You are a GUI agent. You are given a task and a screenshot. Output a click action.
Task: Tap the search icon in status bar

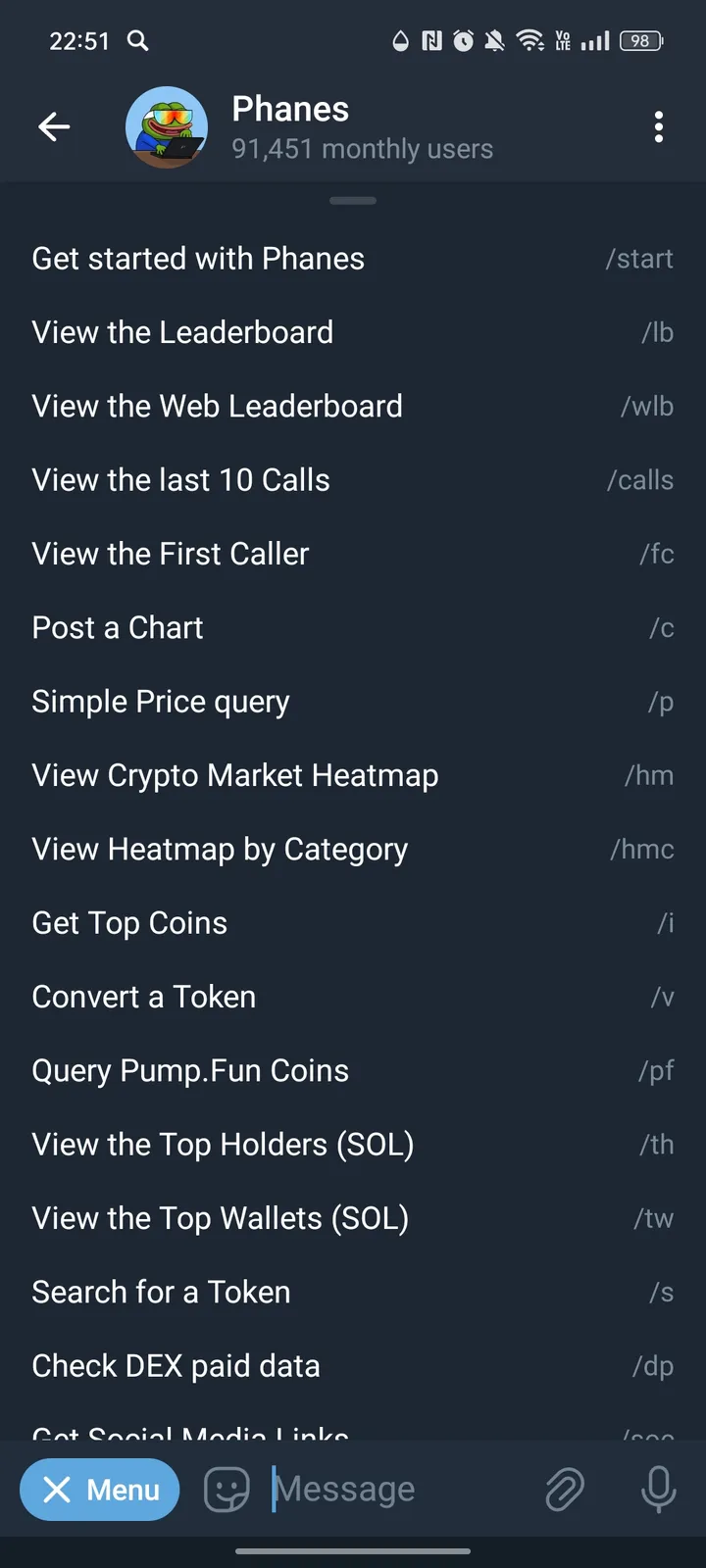[x=137, y=41]
